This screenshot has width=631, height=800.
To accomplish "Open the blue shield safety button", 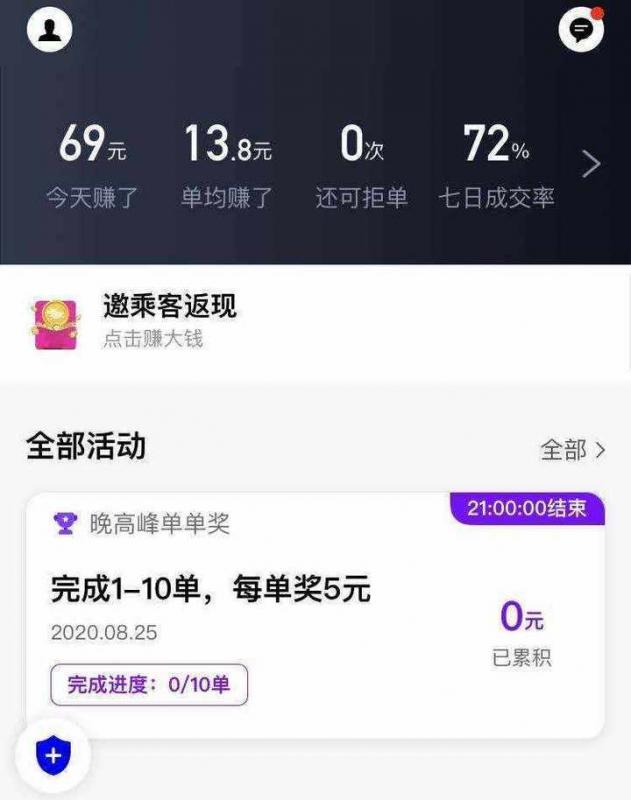I will [x=53, y=756].
